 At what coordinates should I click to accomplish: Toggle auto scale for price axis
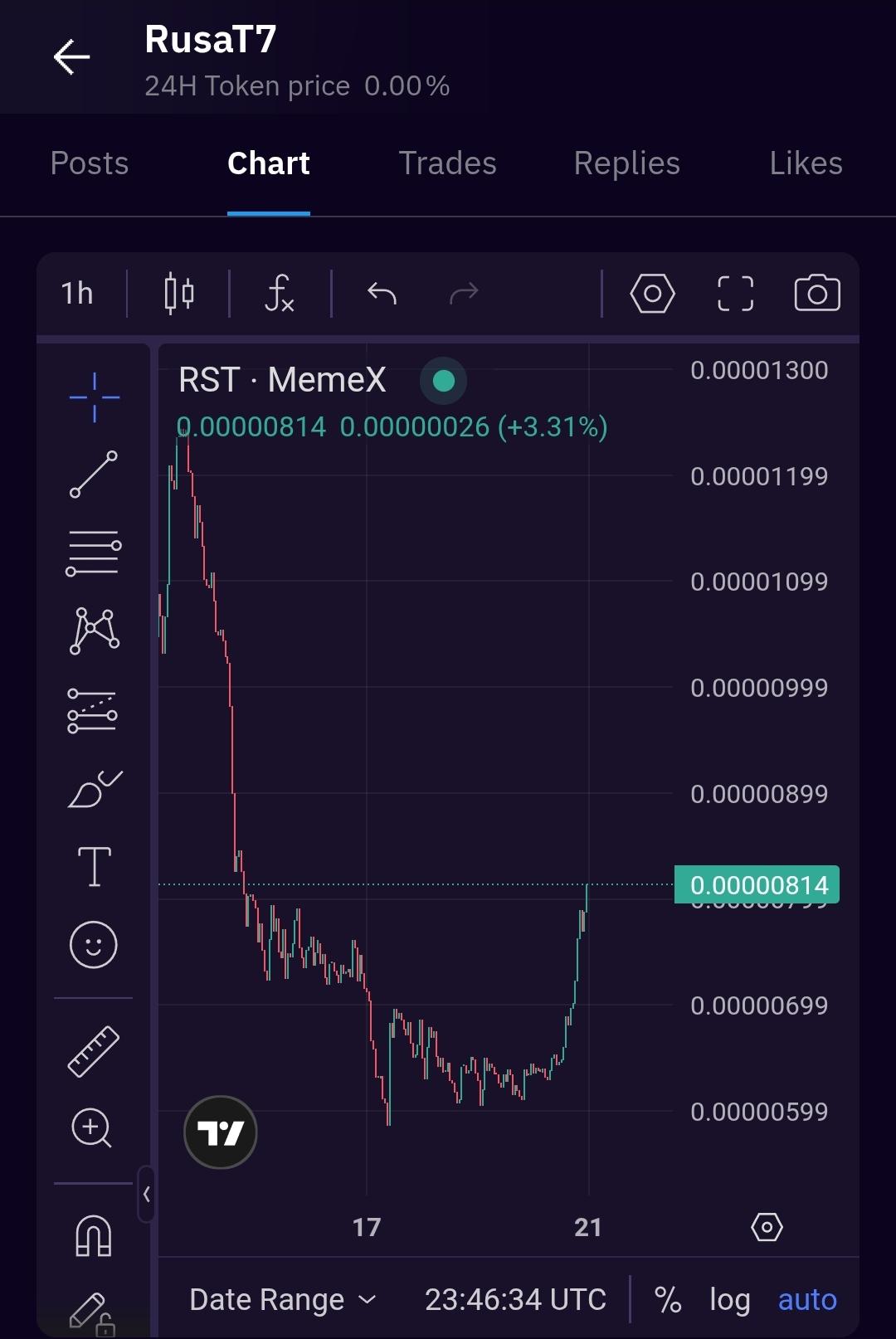[806, 1299]
